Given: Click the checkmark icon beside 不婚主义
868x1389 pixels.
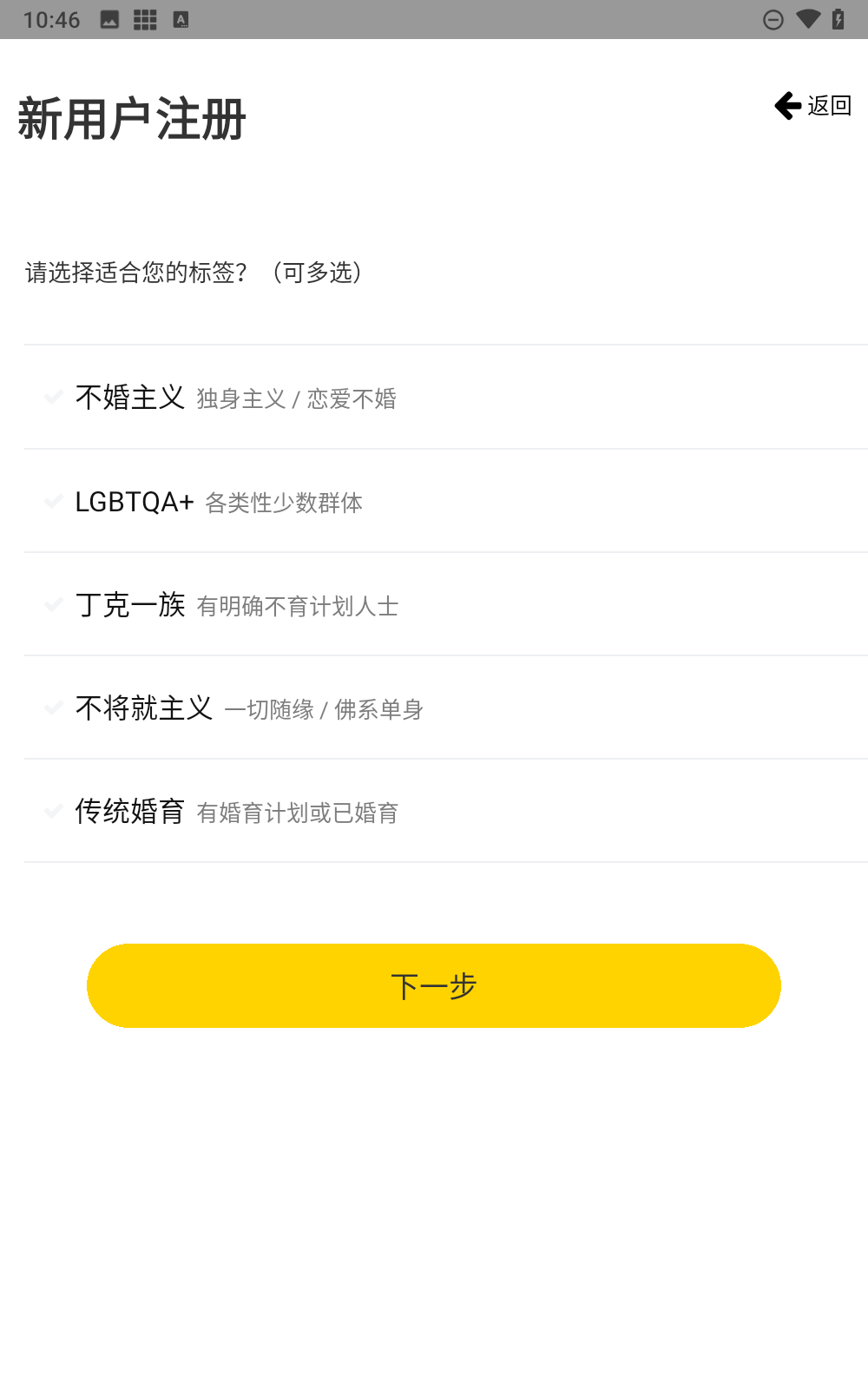Looking at the screenshot, I should click(x=53, y=398).
